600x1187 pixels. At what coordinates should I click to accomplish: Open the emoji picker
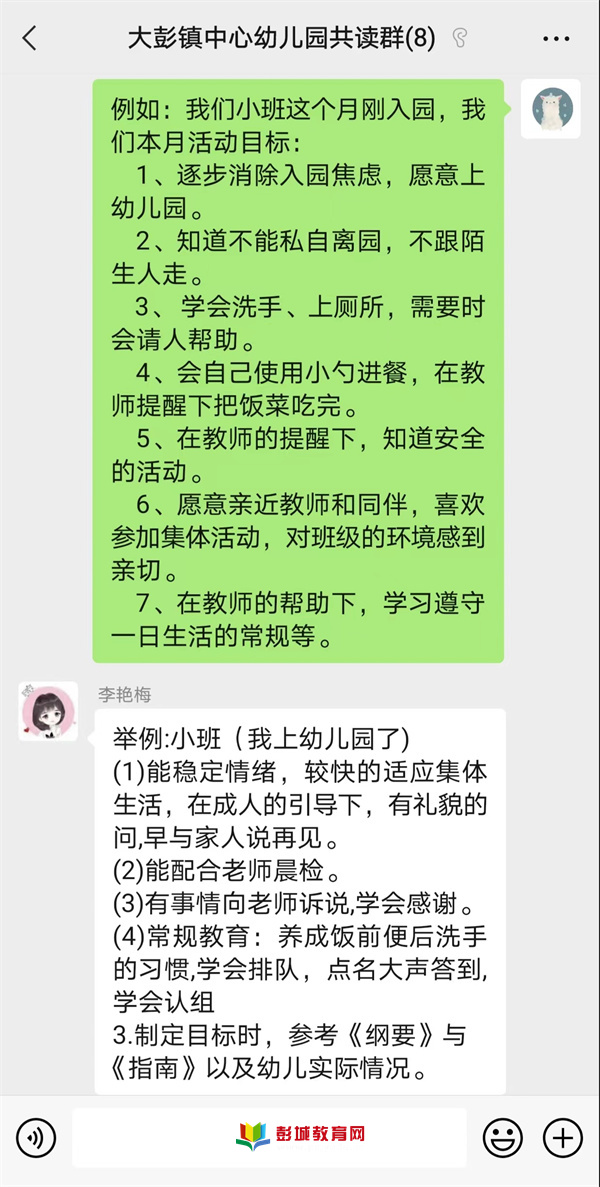click(x=503, y=1137)
